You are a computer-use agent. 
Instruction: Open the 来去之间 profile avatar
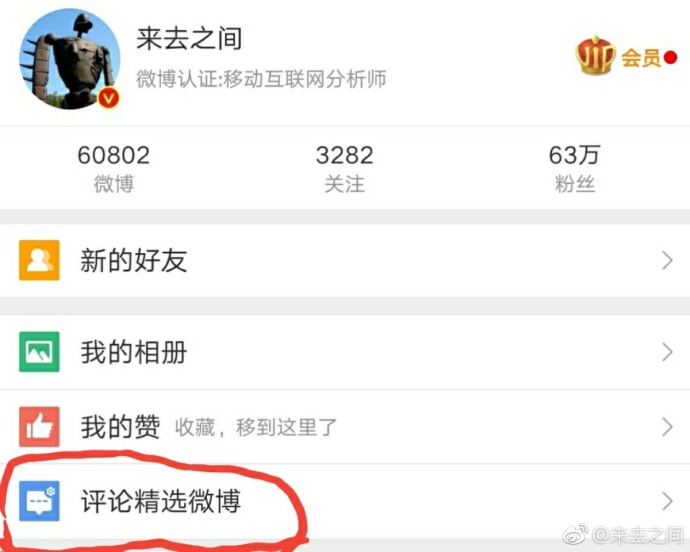pyautogui.click(x=69, y=59)
